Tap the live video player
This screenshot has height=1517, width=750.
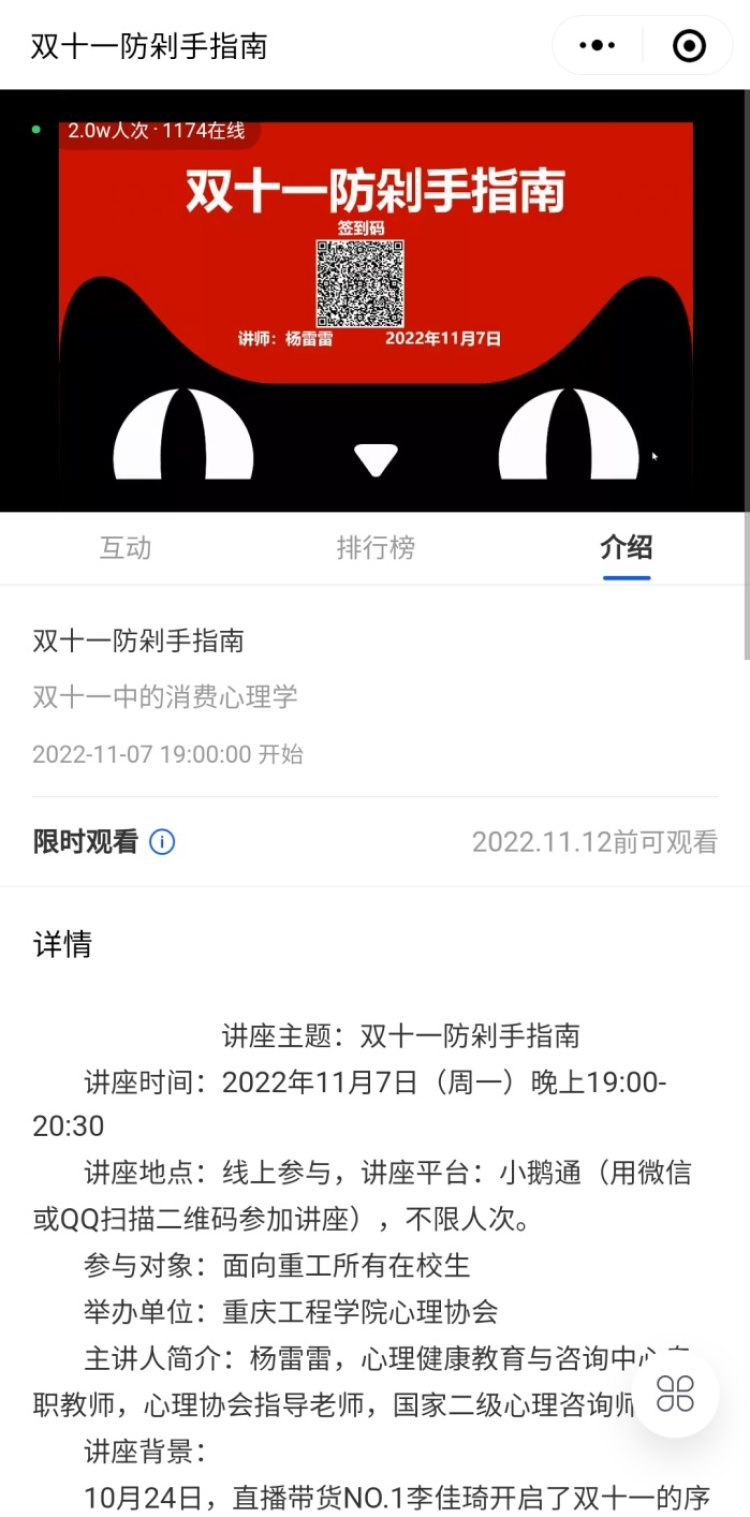point(375,300)
